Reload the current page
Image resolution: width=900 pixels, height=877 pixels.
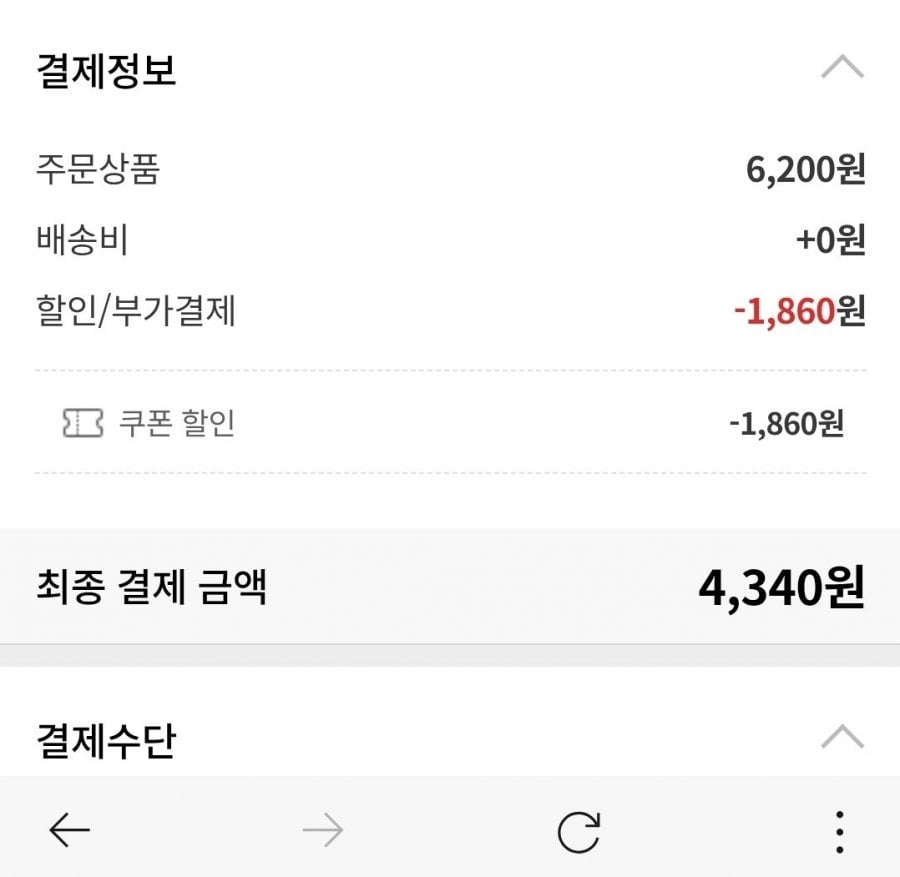tap(579, 831)
